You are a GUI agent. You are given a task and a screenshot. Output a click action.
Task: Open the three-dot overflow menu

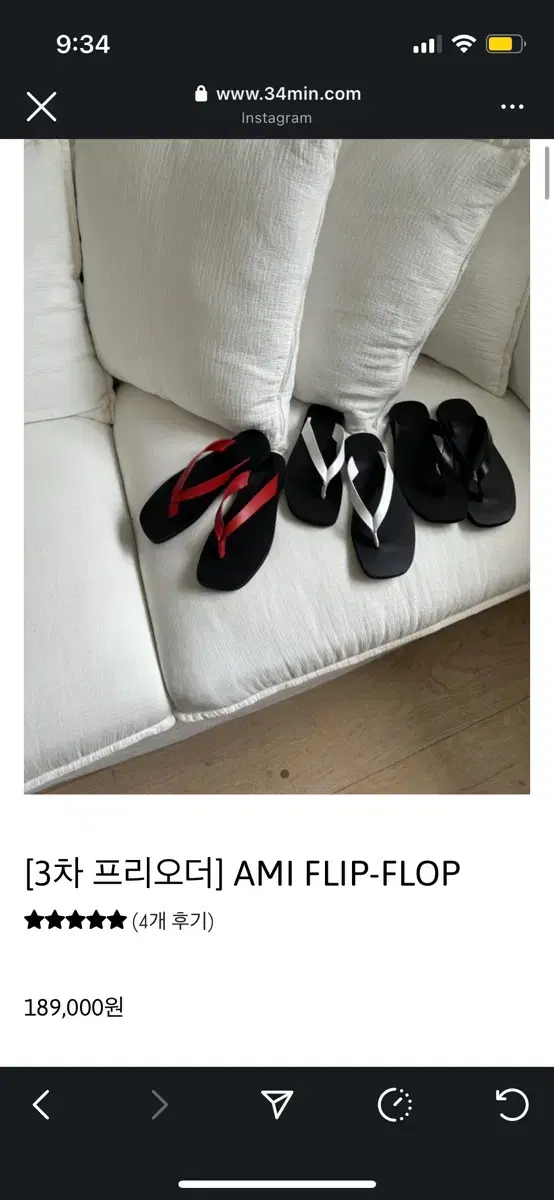pos(512,106)
